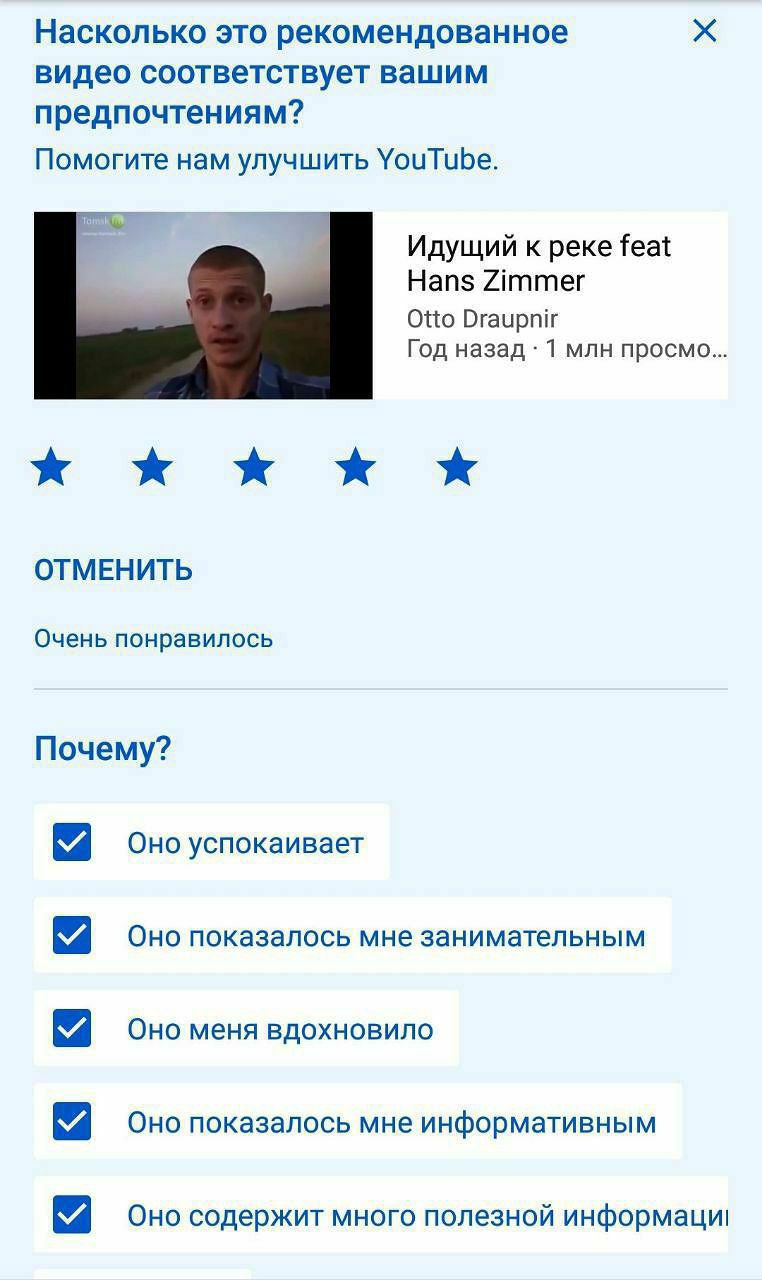Viewport: 762px width, 1280px height.
Task: Rate the video one star
Action: [51, 467]
